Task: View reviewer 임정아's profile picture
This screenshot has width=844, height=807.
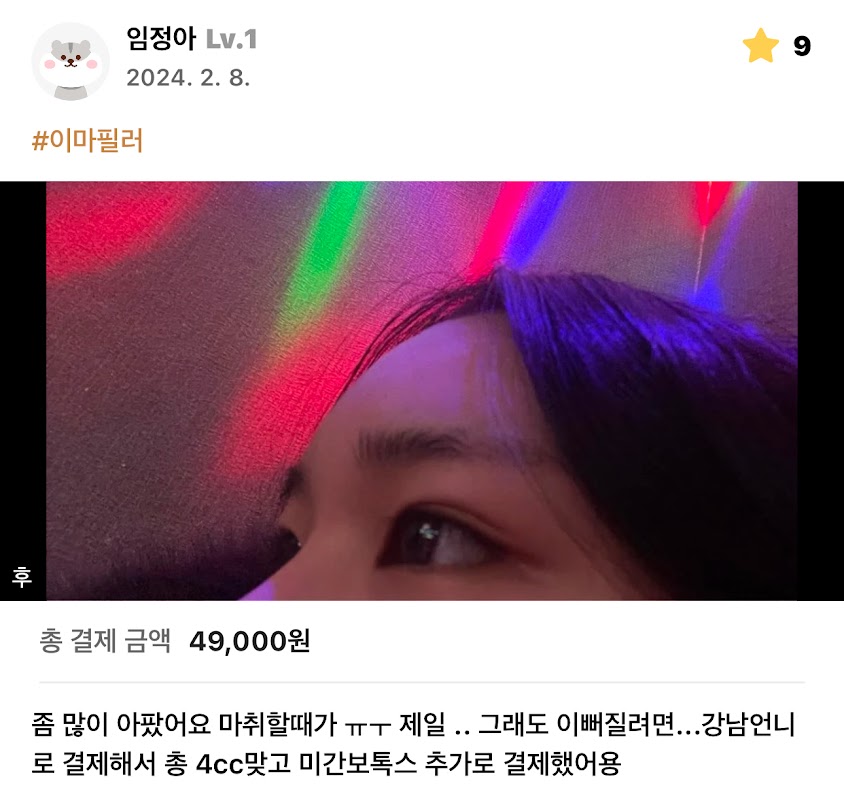Action: pos(70,61)
